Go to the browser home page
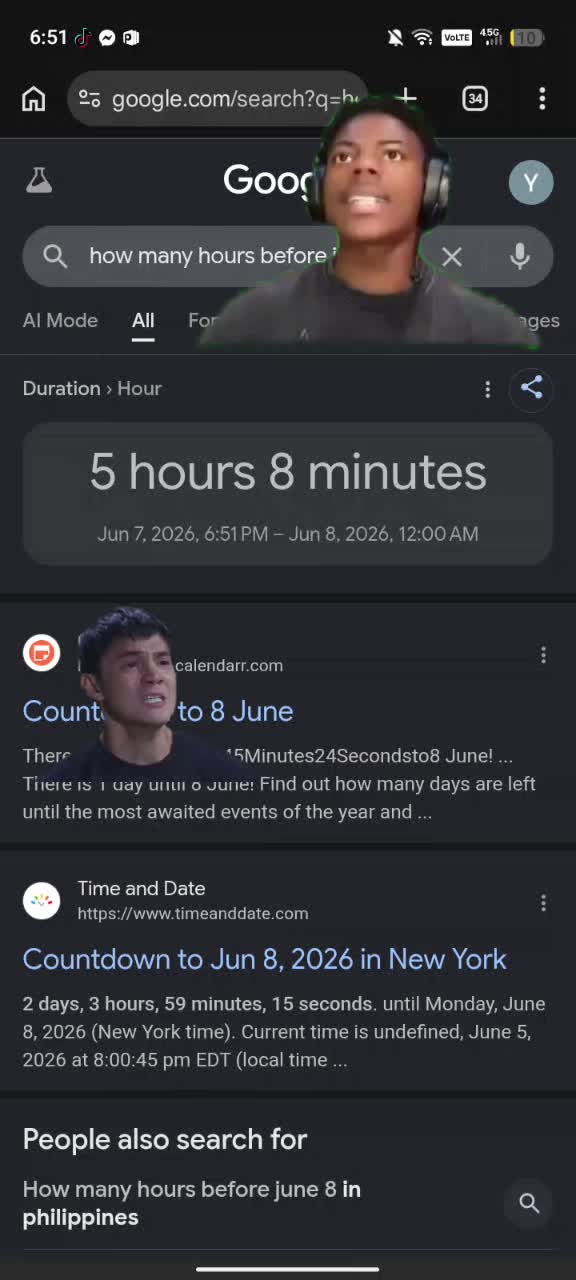This screenshot has width=576, height=1280. pos(34,98)
